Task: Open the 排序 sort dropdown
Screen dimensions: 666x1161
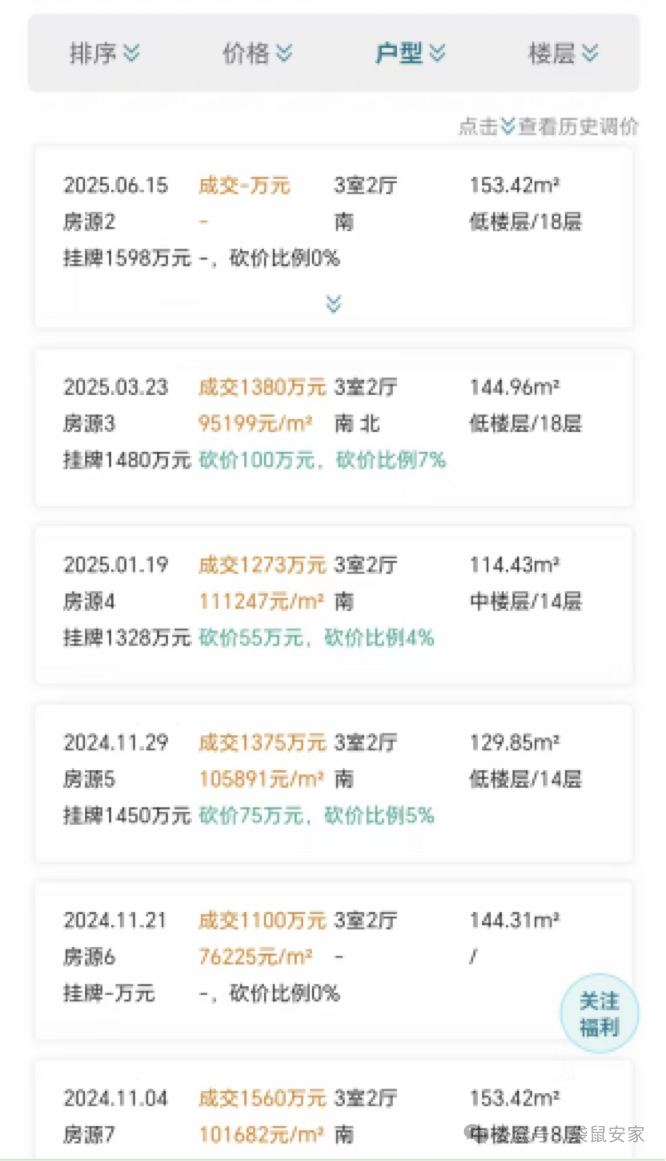Action: click(104, 54)
